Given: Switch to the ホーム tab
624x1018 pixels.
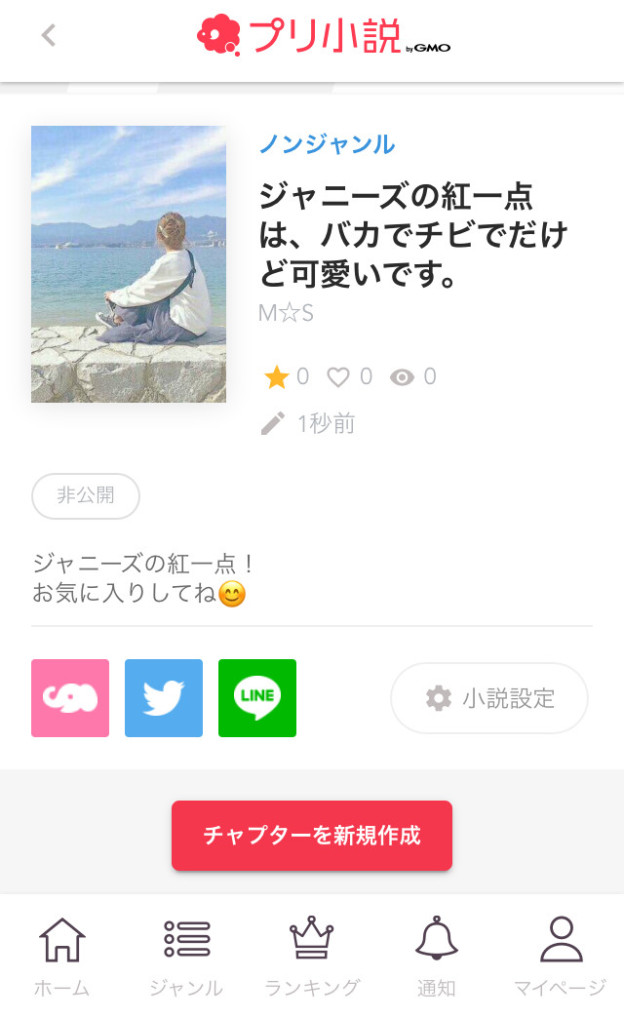Looking at the screenshot, I should click(62, 957).
